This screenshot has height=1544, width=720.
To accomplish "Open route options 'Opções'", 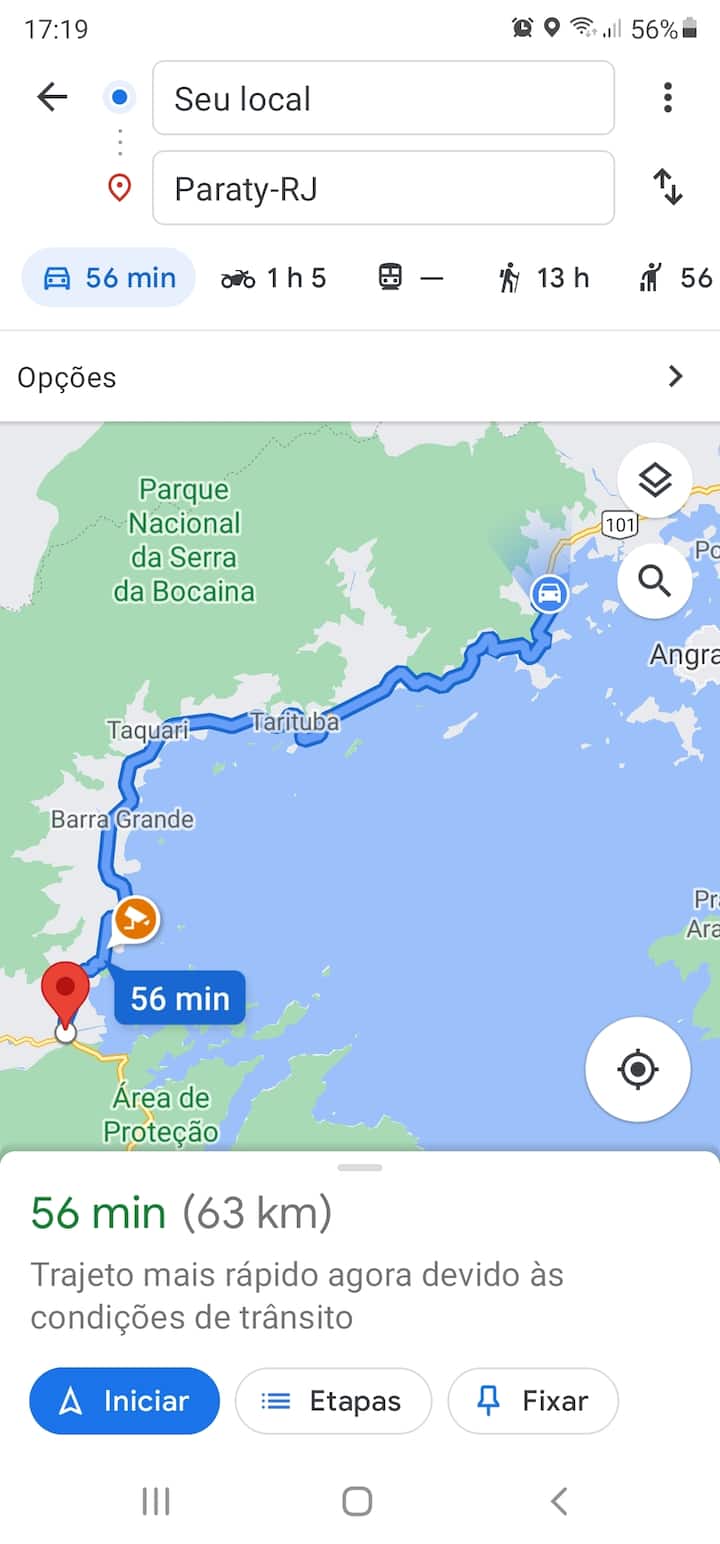I will tap(360, 377).
